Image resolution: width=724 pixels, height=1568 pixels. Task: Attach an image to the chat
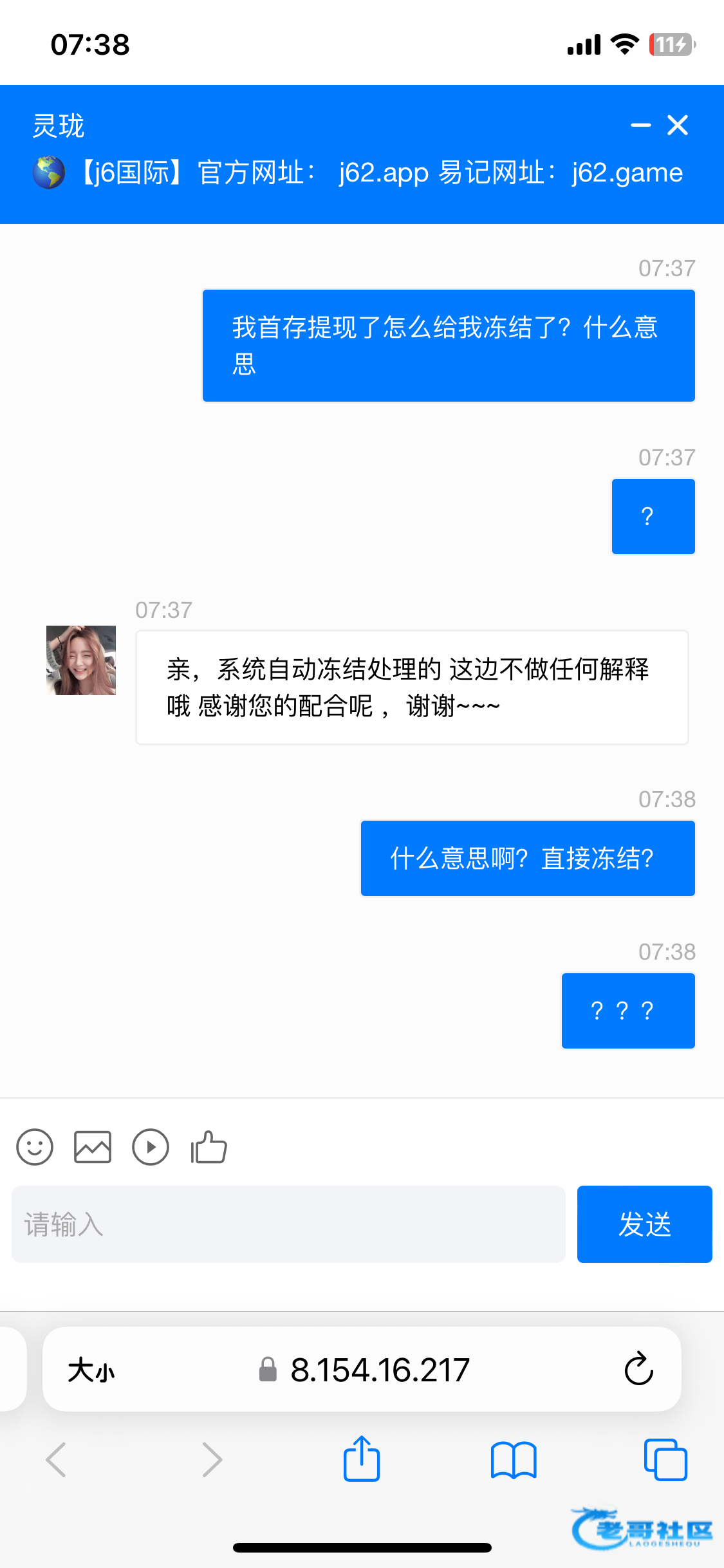click(x=93, y=1147)
